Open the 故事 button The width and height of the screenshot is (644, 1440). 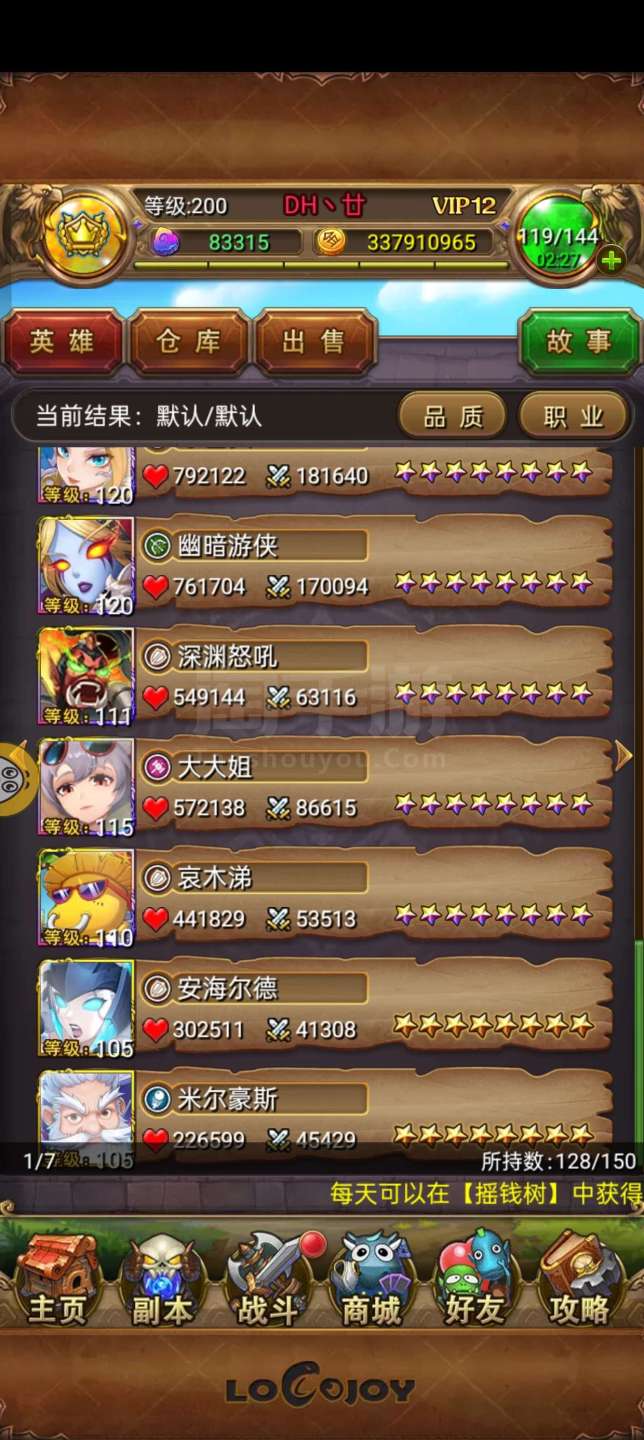point(578,341)
